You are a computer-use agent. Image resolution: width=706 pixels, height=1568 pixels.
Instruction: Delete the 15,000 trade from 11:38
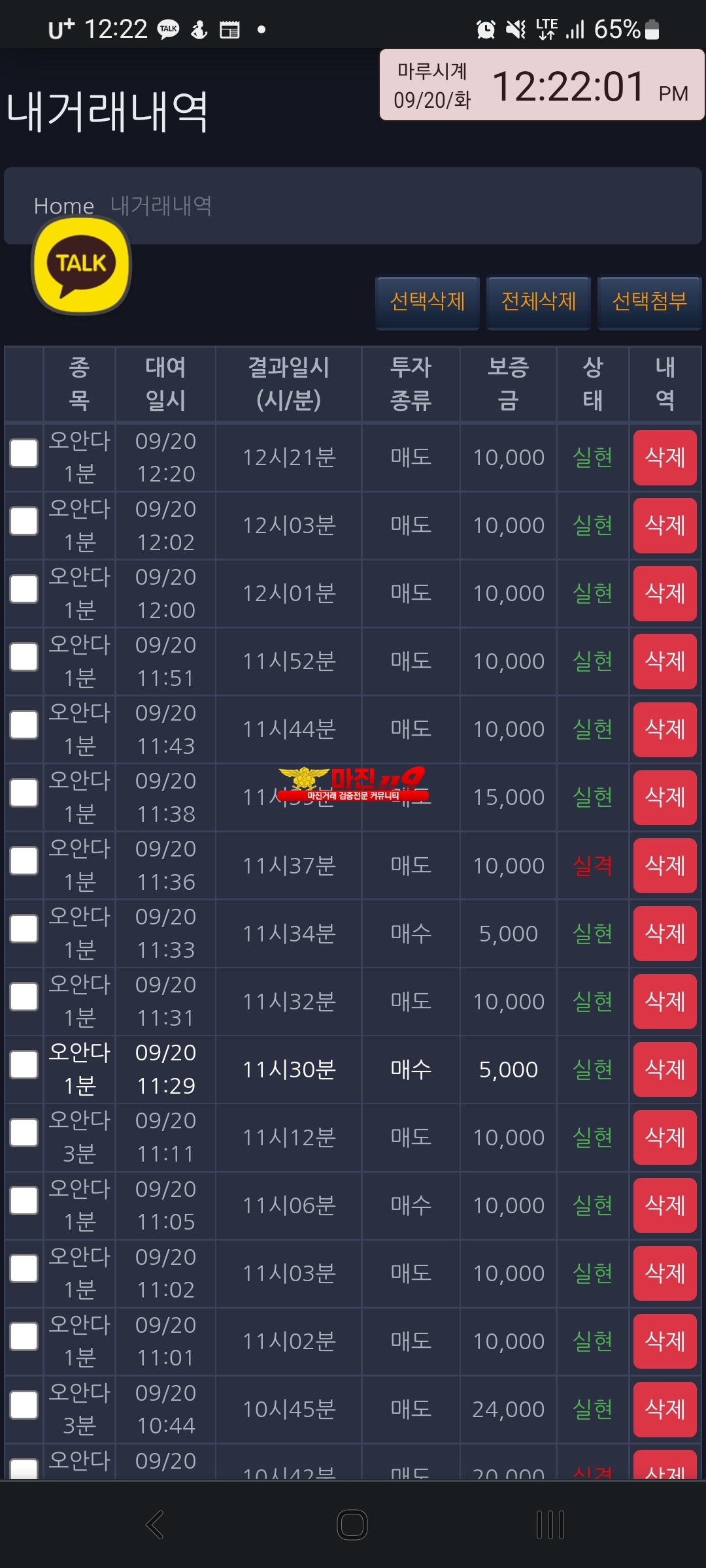point(665,797)
